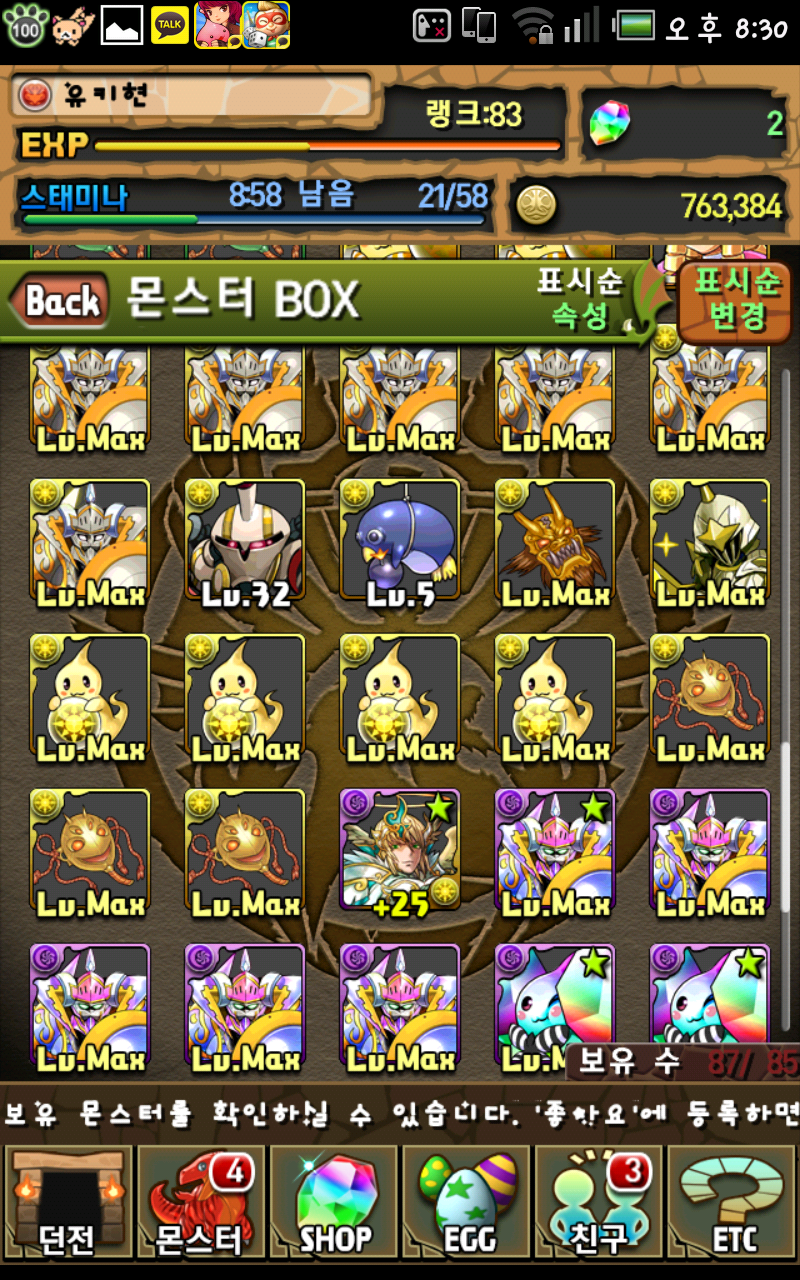Select the white hooded gold-armor monster

pyautogui.click(x=710, y=543)
